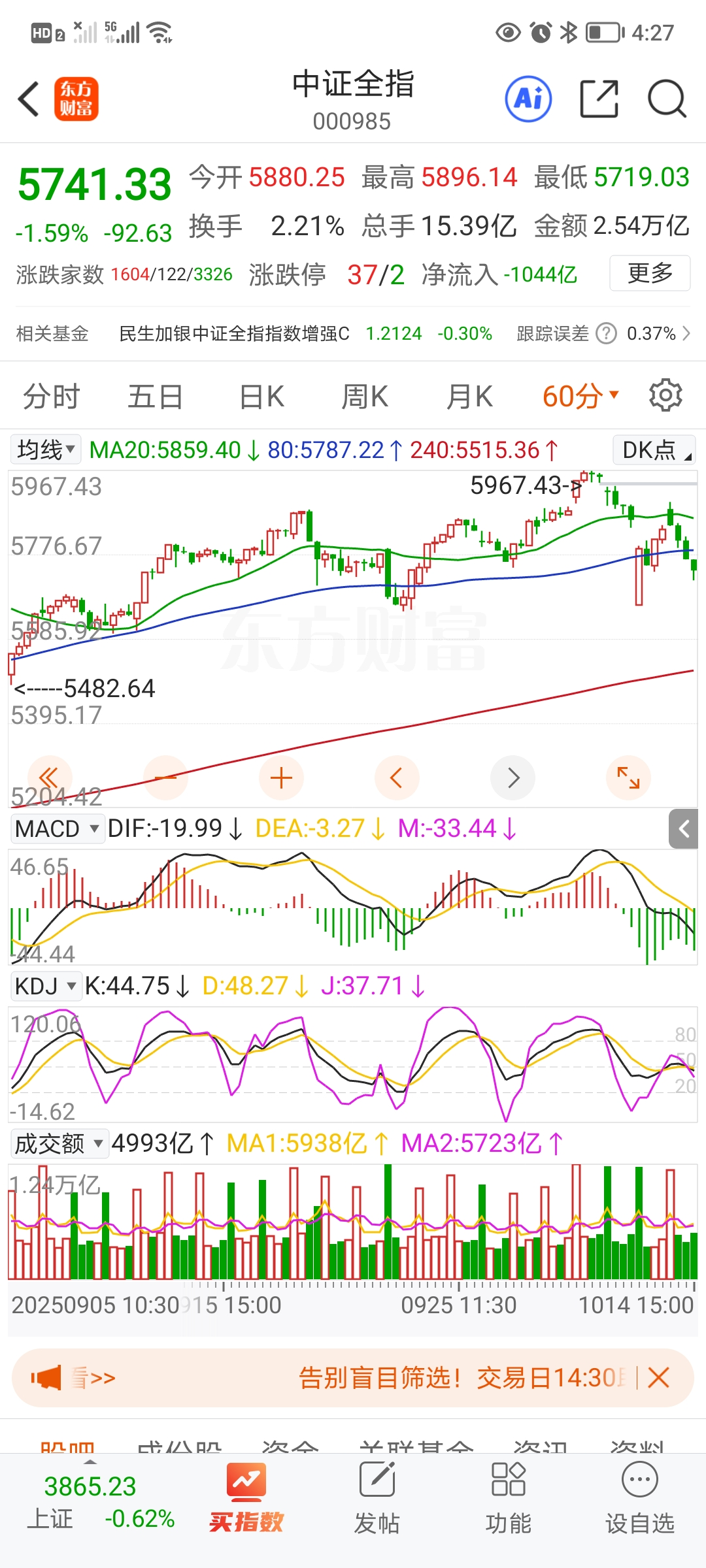Switch to the 五日 chart tab
706x1568 pixels.
point(155,397)
